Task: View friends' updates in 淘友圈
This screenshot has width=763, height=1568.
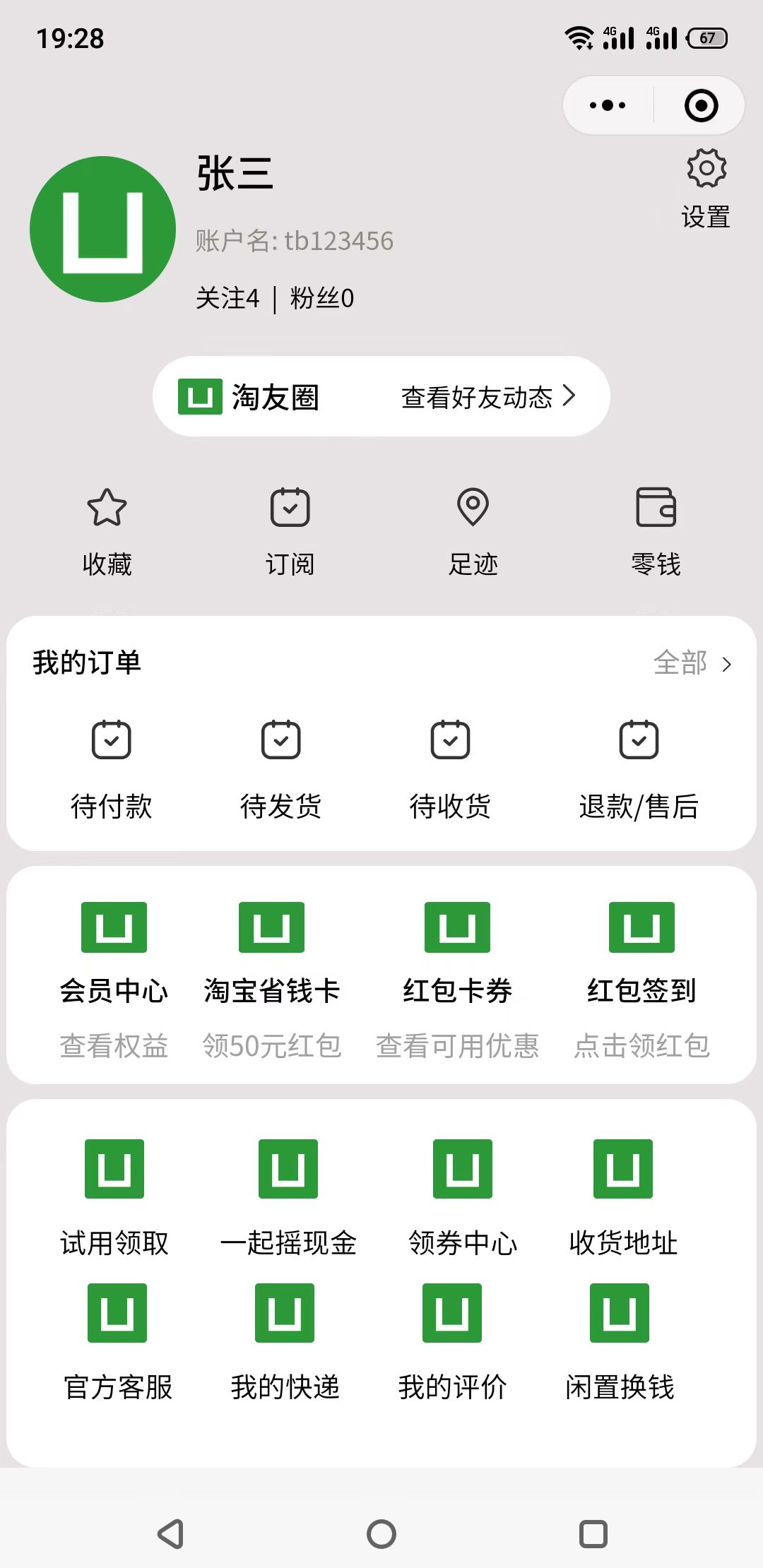Action: 487,397
